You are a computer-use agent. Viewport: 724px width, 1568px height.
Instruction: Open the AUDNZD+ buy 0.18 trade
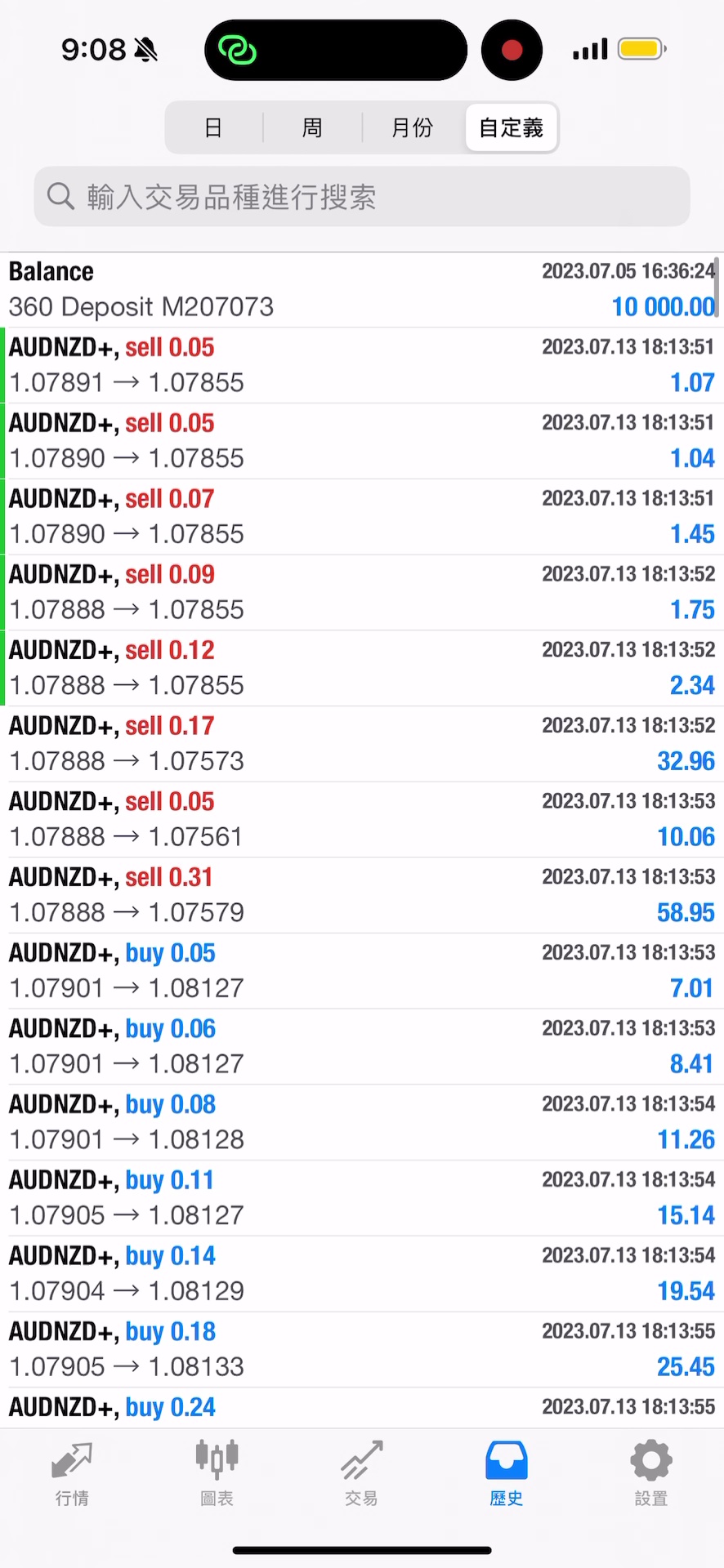click(362, 1349)
